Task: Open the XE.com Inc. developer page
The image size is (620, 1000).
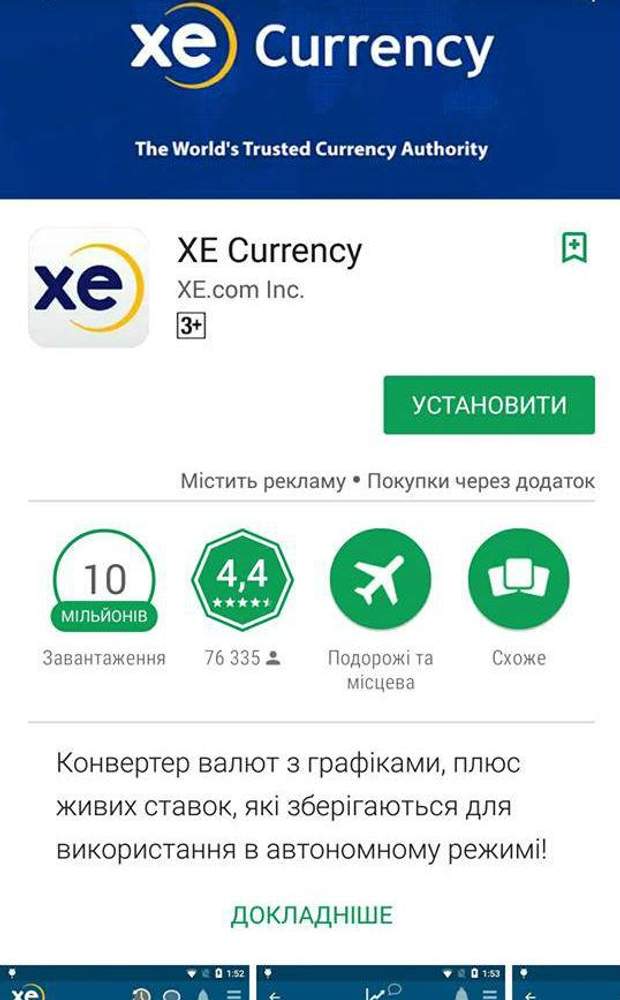Action: pos(240,290)
